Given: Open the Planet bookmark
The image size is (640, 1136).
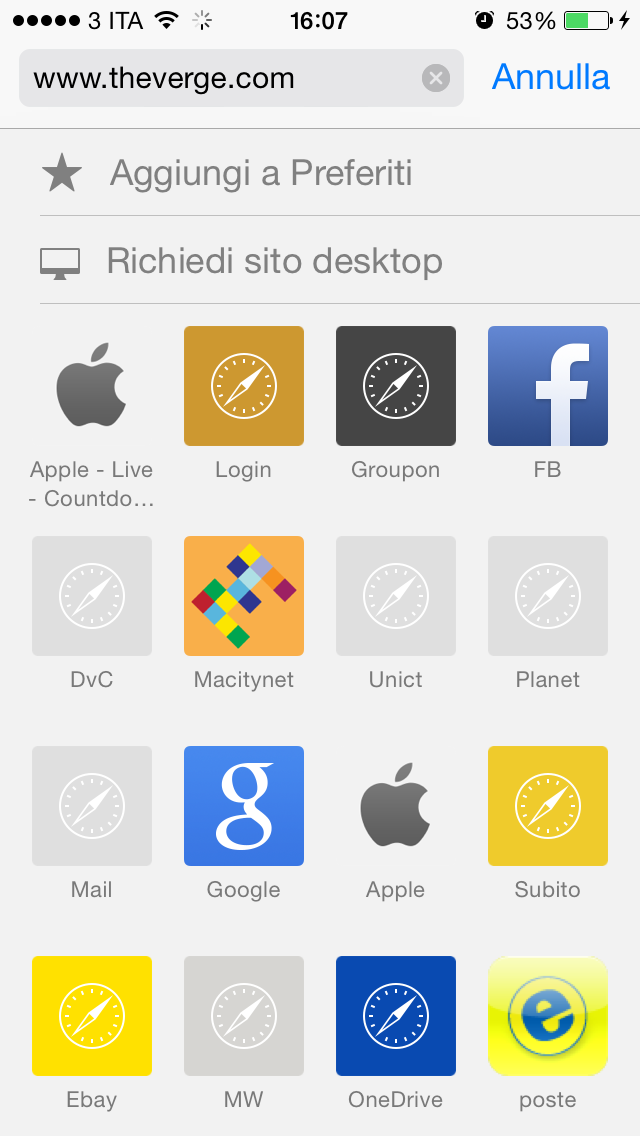Looking at the screenshot, I should pos(548,596).
